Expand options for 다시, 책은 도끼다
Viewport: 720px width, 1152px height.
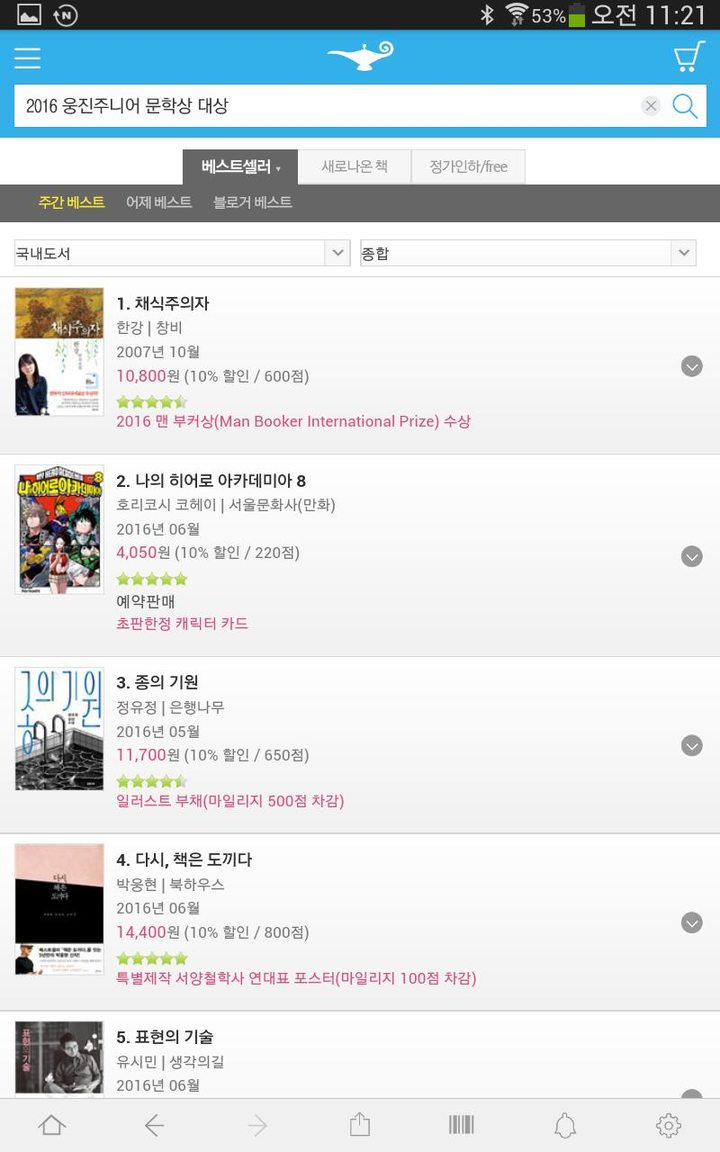[692, 922]
